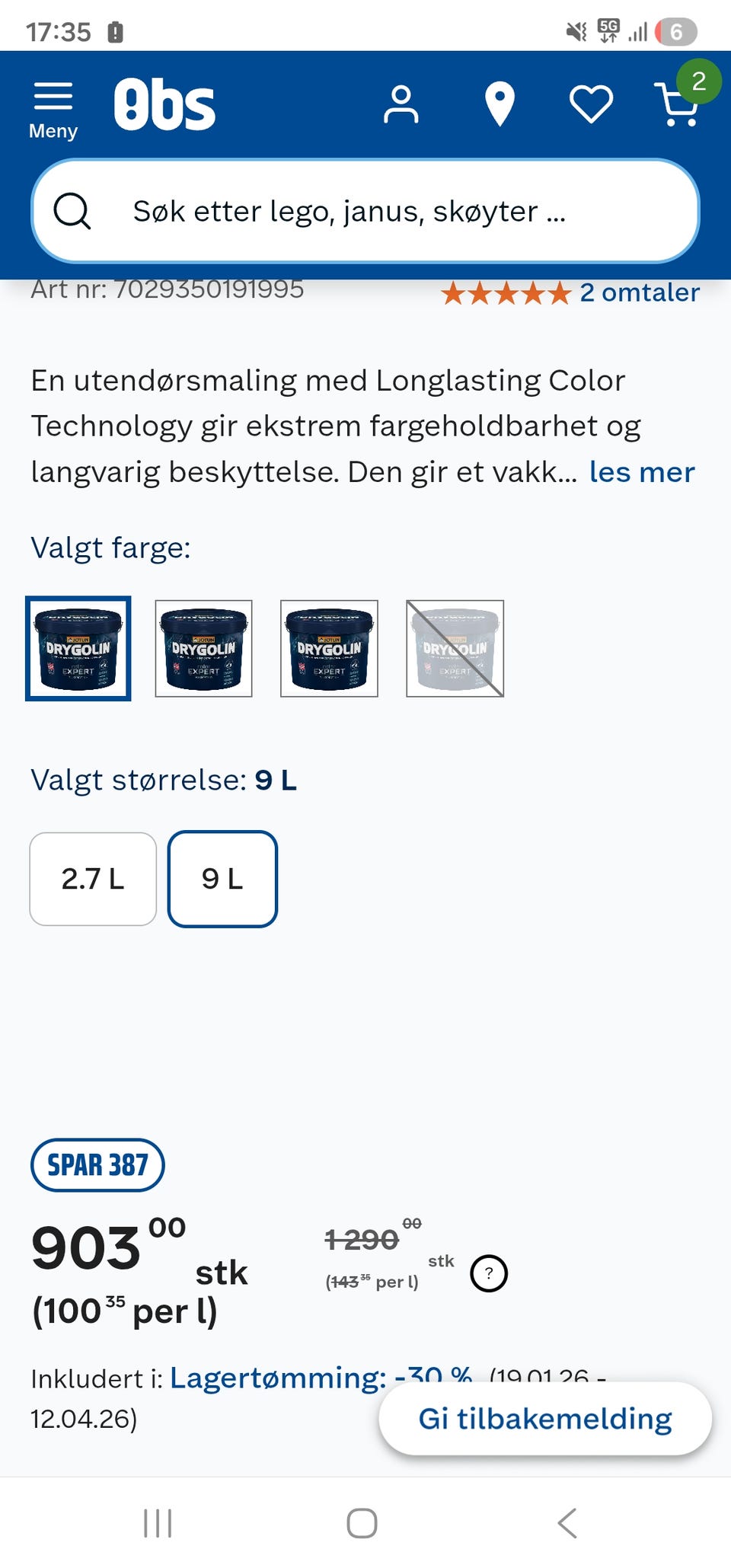Expand the description with les mer
This screenshot has height=1568, width=731.
tap(640, 472)
